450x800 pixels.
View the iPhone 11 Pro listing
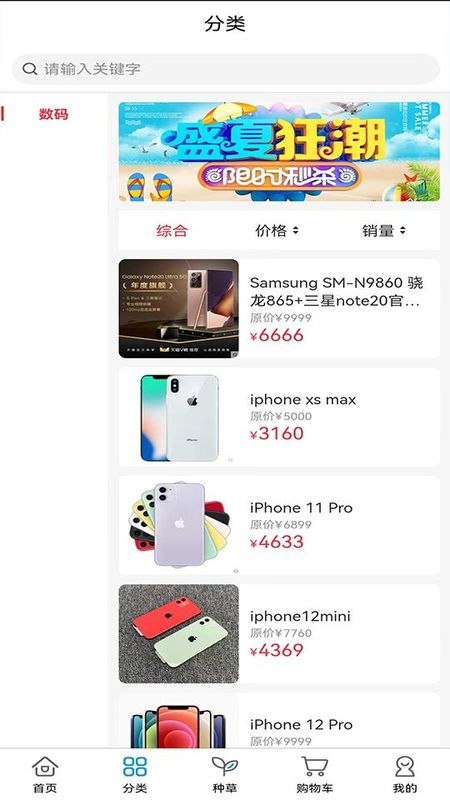[279, 525]
